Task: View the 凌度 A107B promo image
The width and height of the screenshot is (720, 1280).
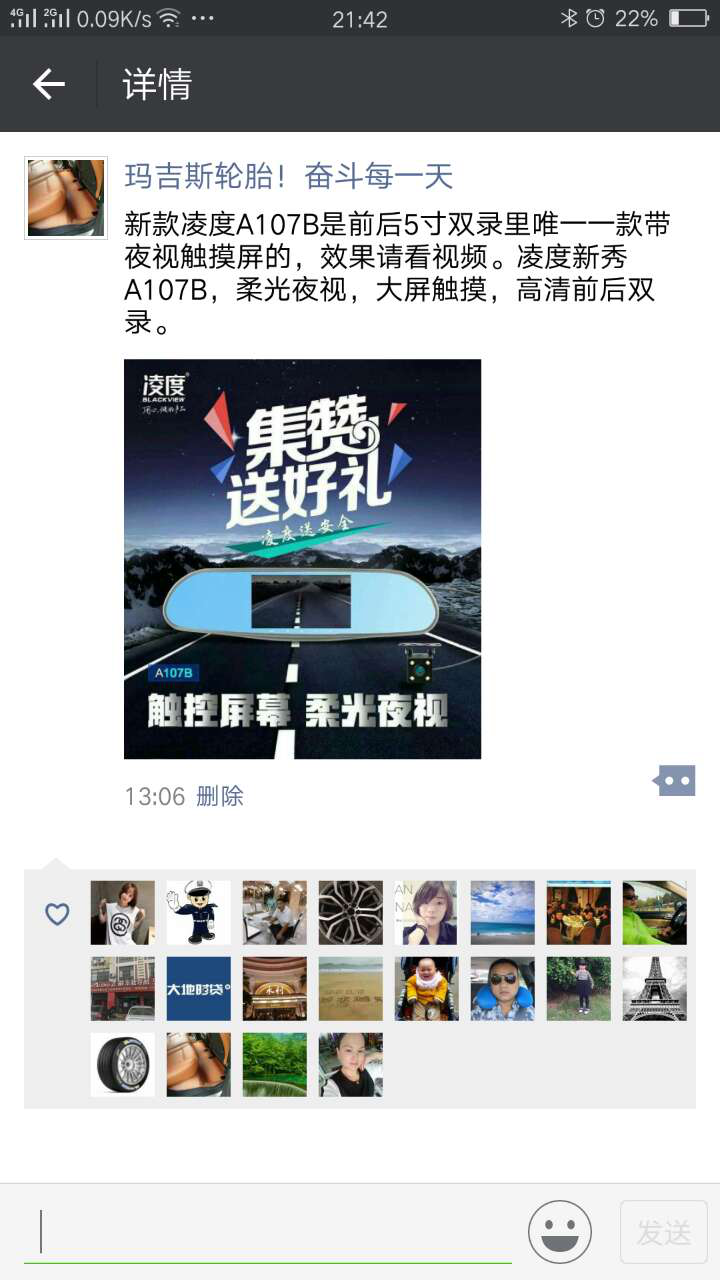Action: [302, 558]
